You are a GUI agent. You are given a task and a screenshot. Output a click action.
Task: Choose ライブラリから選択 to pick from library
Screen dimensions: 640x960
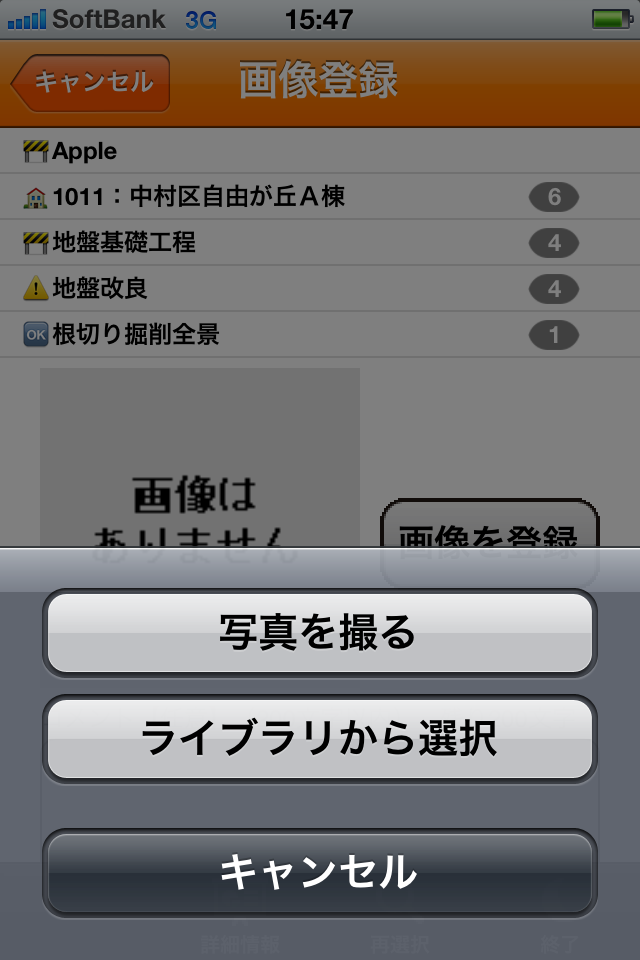319,740
